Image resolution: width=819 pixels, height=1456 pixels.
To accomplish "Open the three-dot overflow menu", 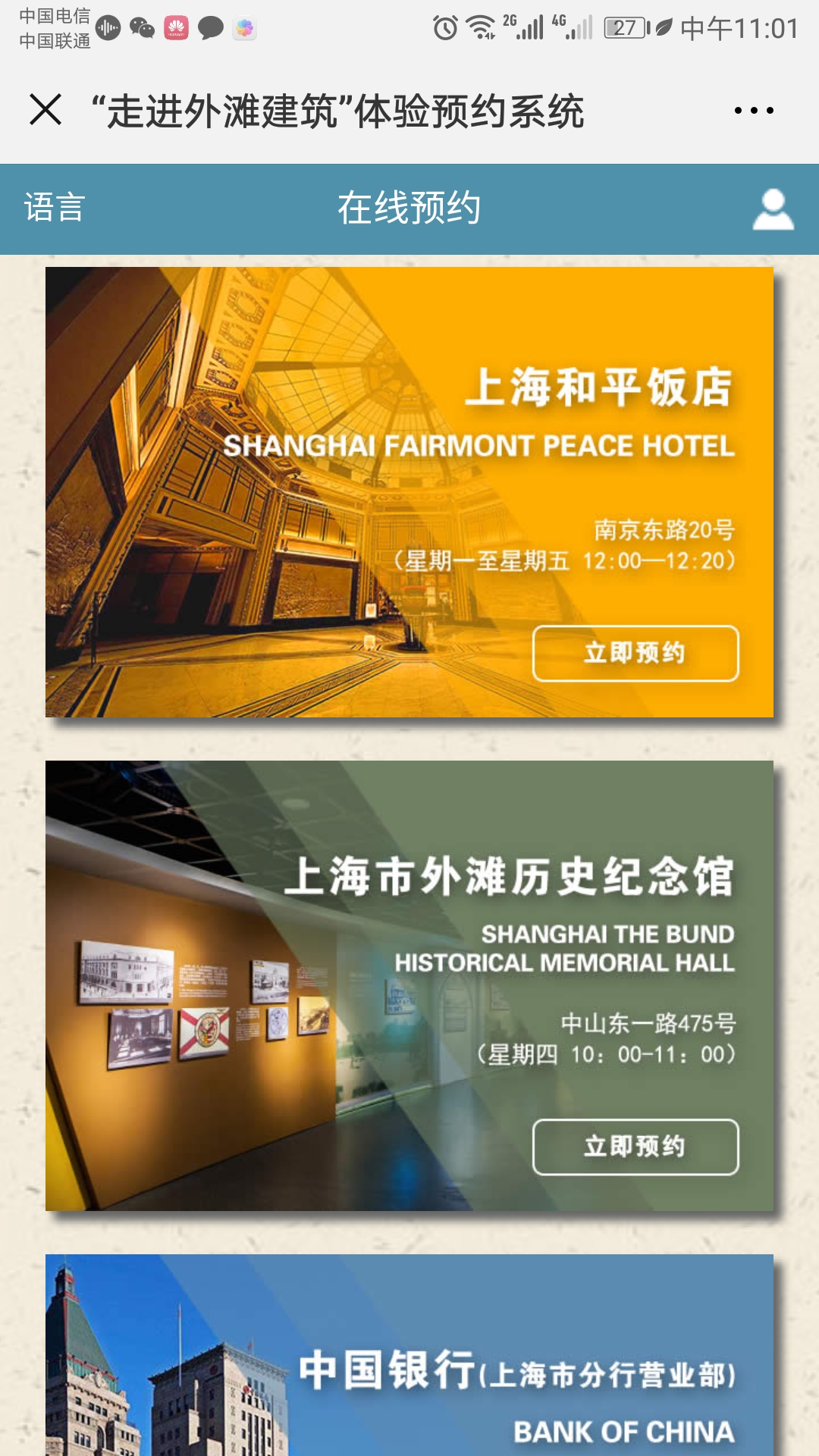I will (754, 111).
